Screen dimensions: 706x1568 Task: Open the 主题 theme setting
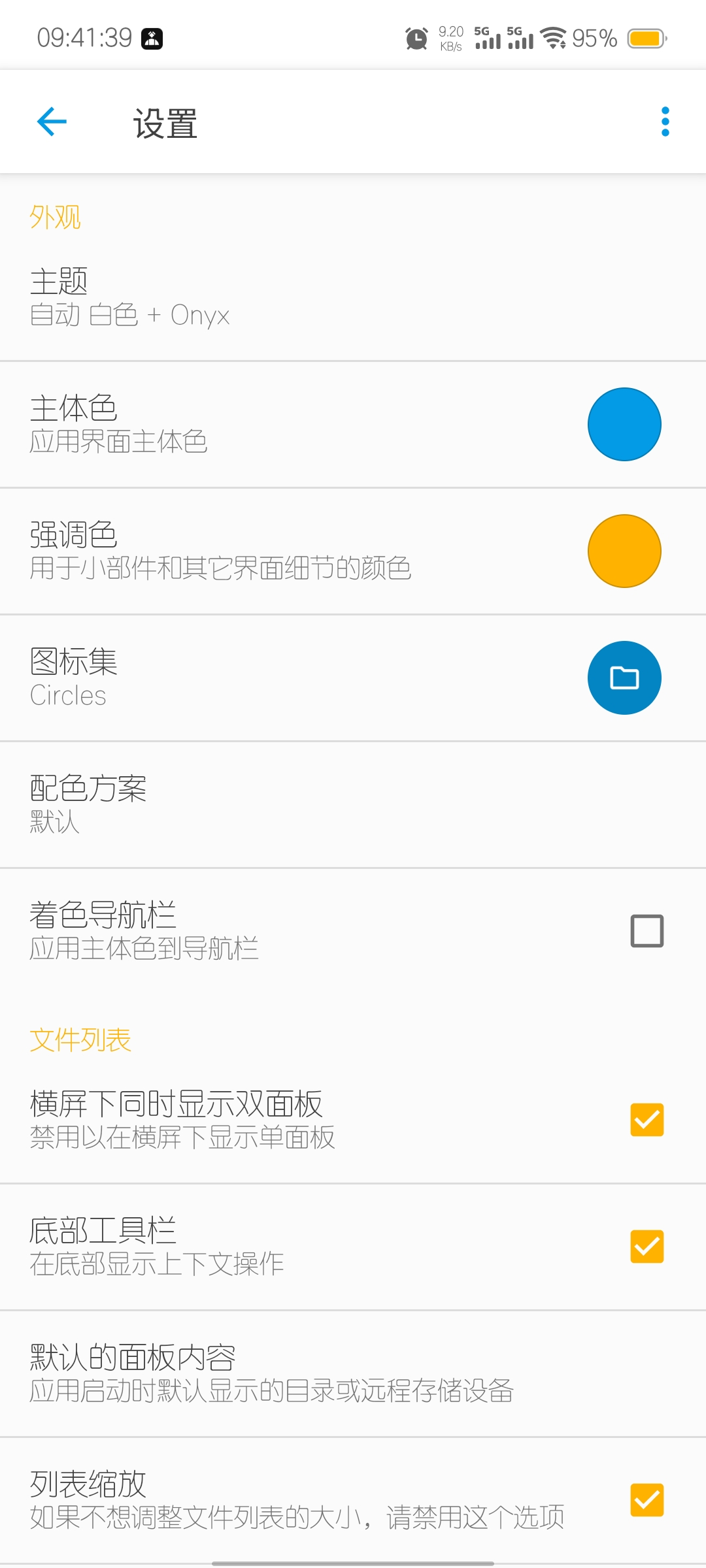pos(353,297)
